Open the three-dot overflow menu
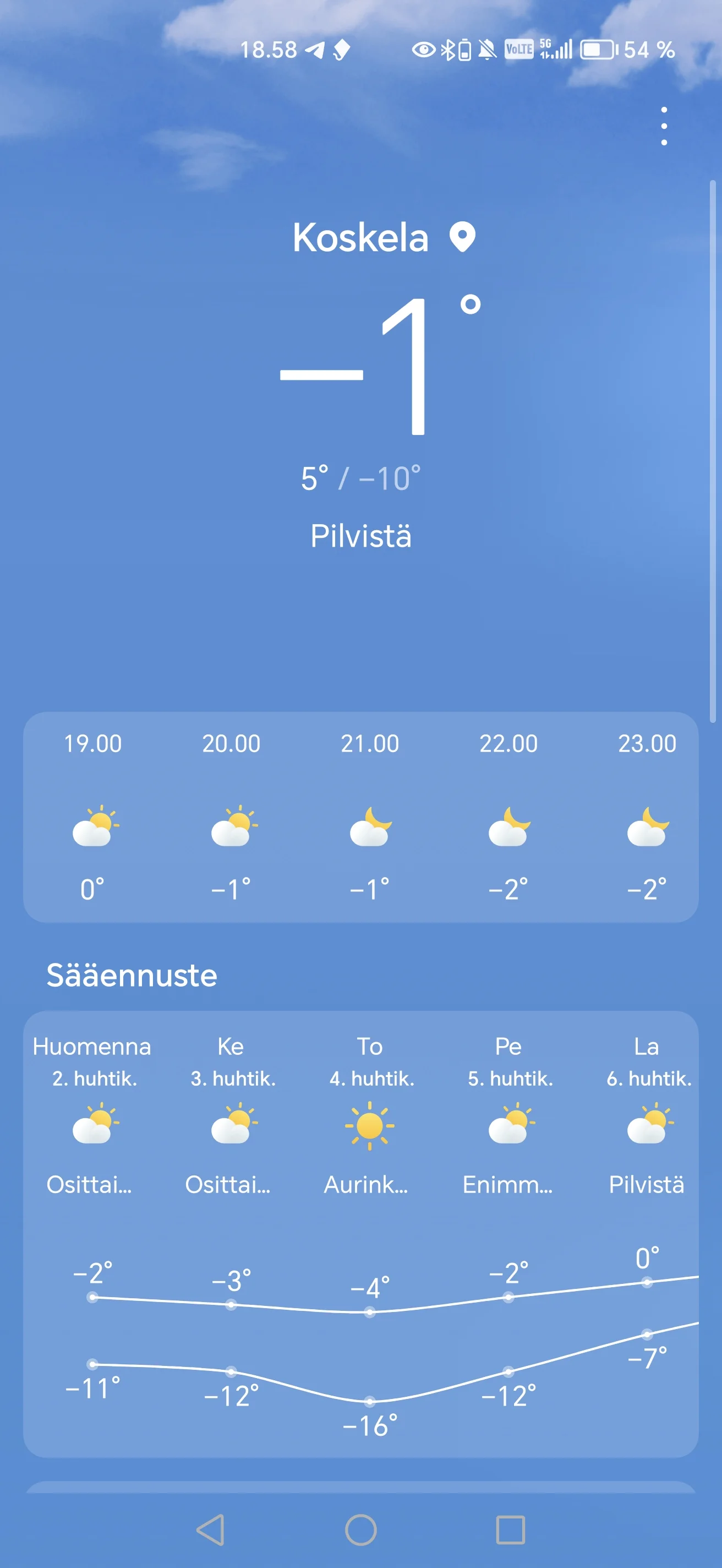Viewport: 722px width, 1568px height. point(664,126)
